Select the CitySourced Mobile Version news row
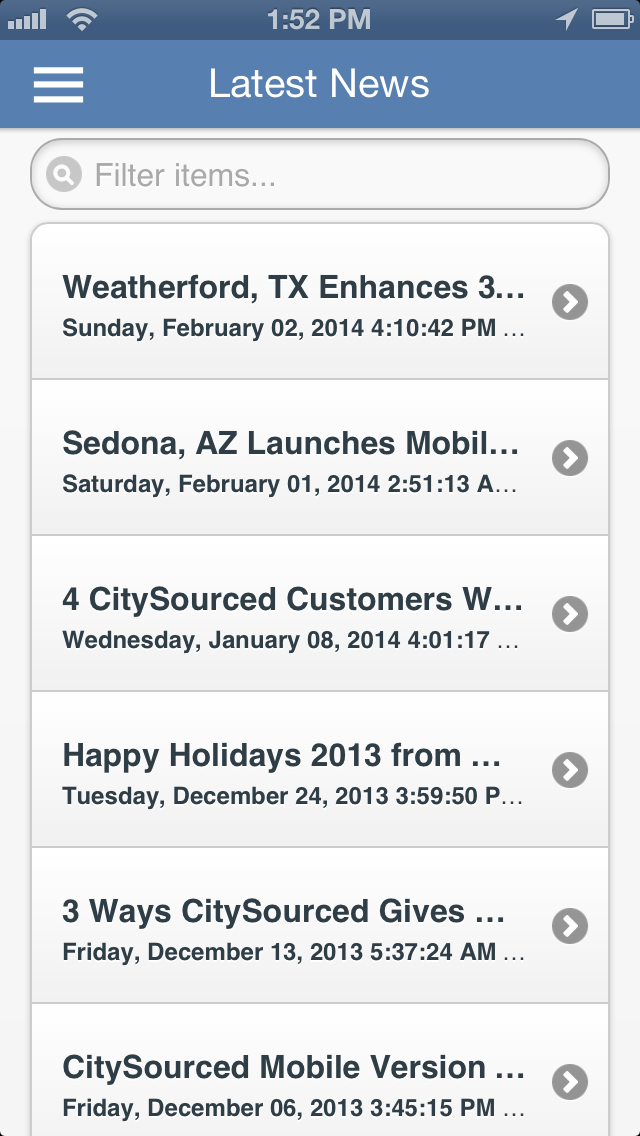This screenshot has width=640, height=1136. 320,1070
